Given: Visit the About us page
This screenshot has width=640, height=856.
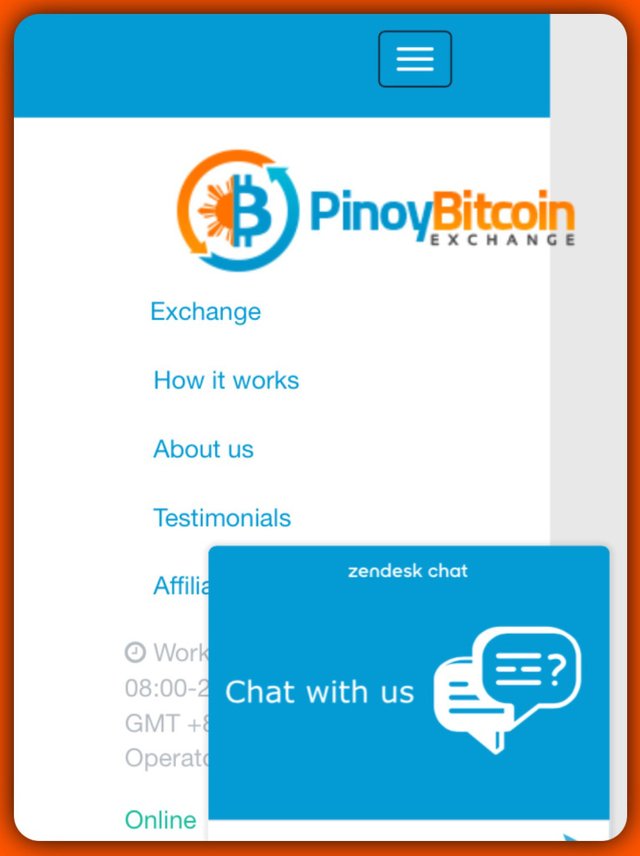Looking at the screenshot, I should point(203,450).
